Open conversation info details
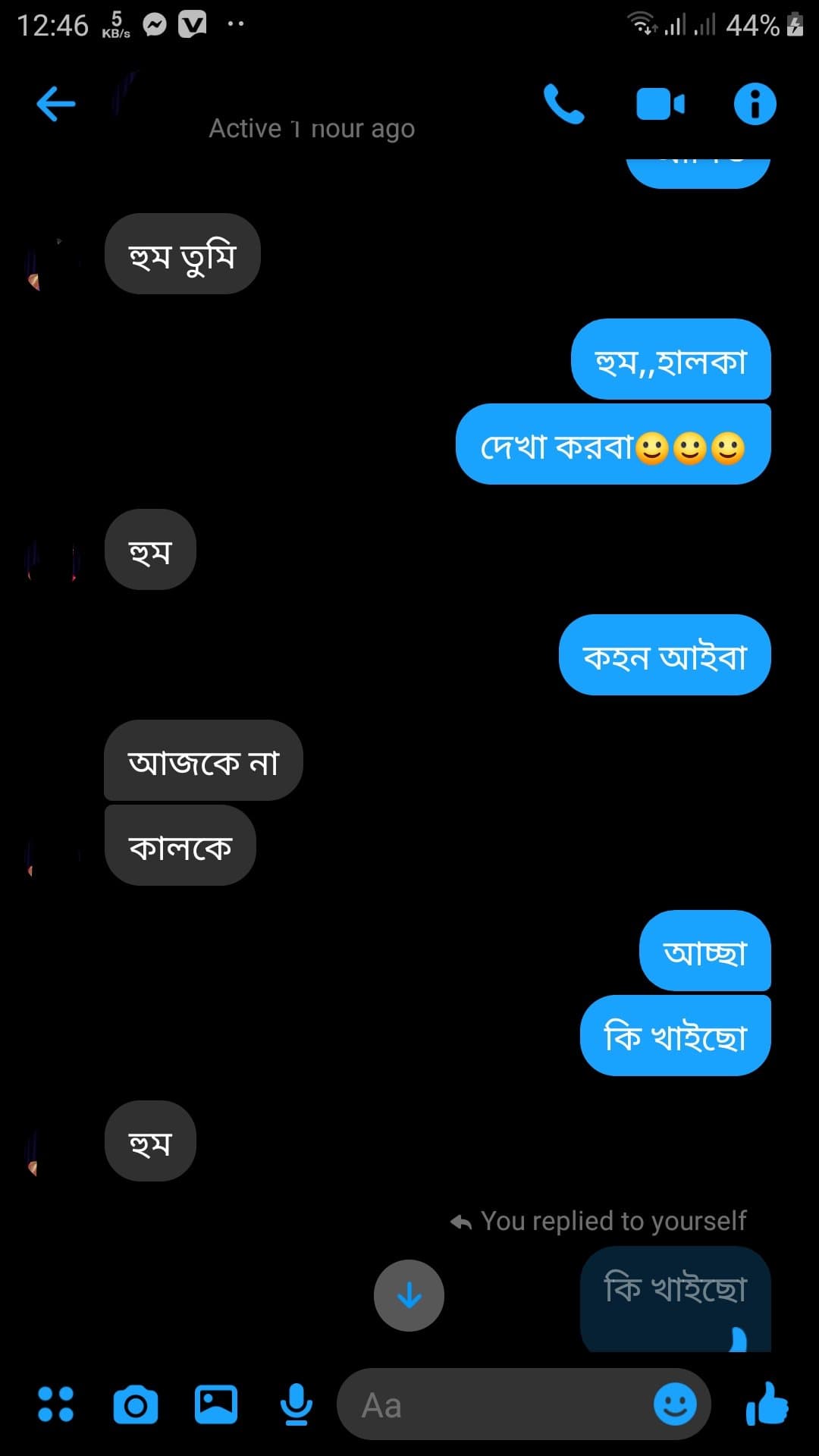The height and width of the screenshot is (1456, 819). pyautogui.click(x=755, y=104)
